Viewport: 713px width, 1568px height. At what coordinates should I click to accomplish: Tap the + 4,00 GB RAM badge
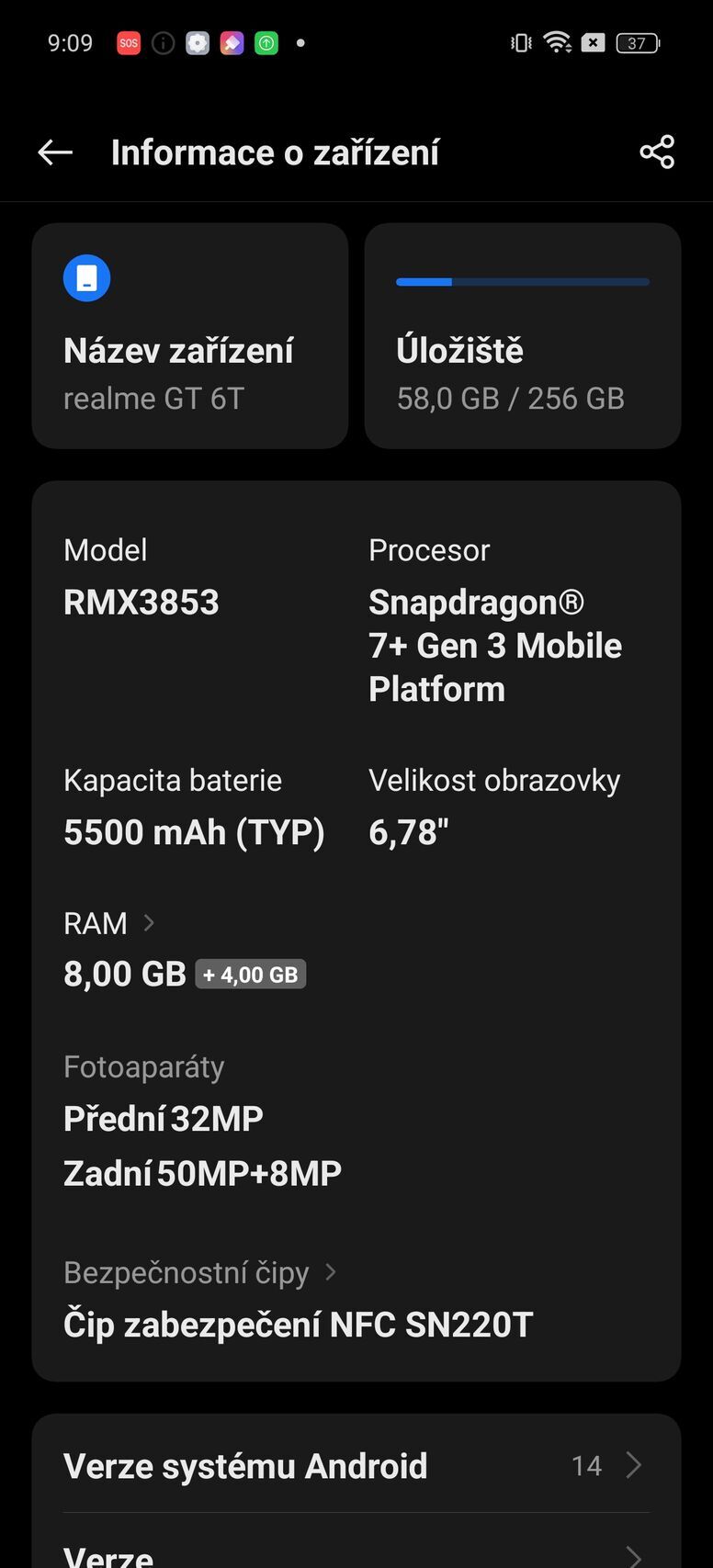point(250,974)
